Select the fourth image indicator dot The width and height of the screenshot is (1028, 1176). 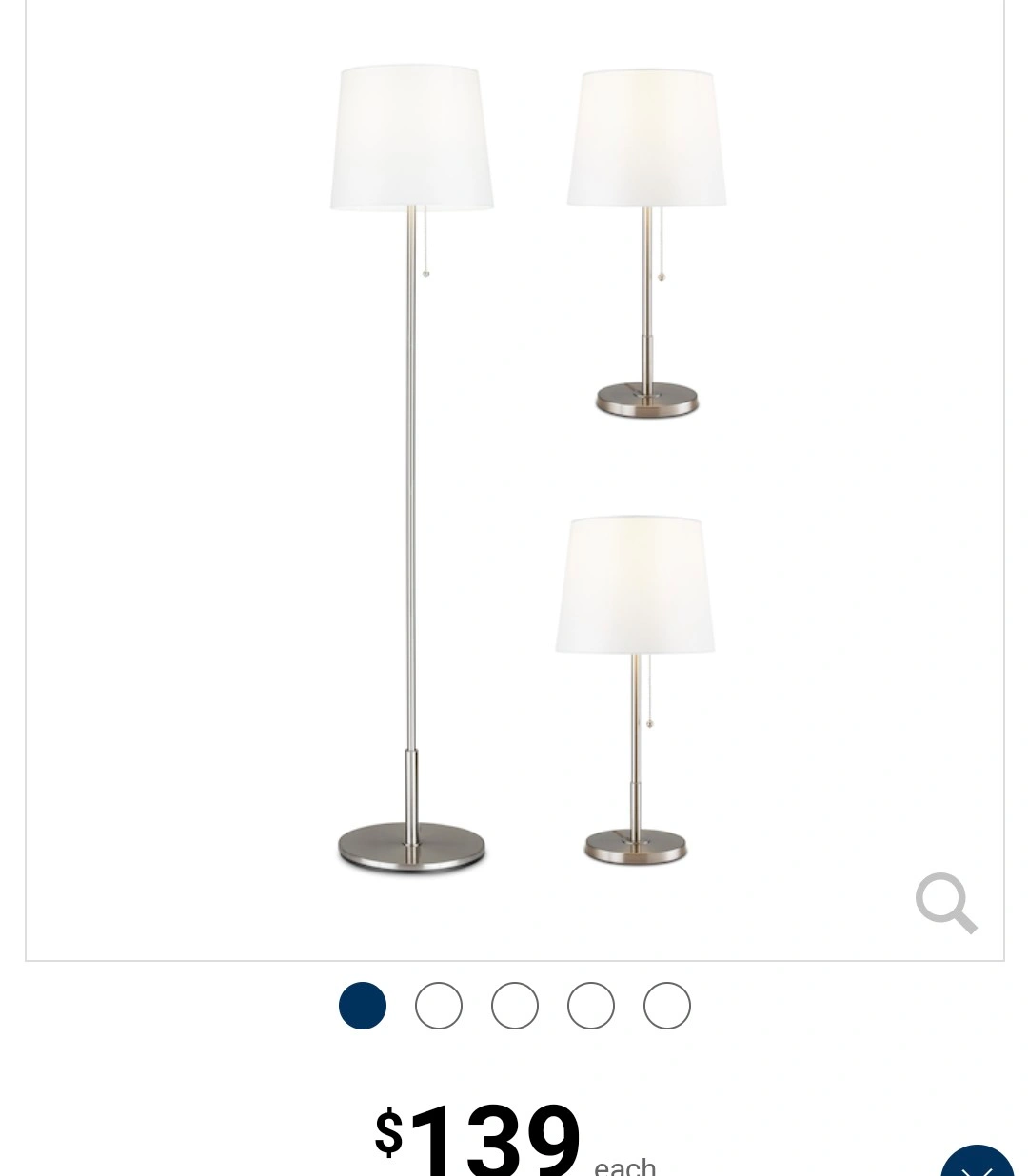pos(591,1006)
